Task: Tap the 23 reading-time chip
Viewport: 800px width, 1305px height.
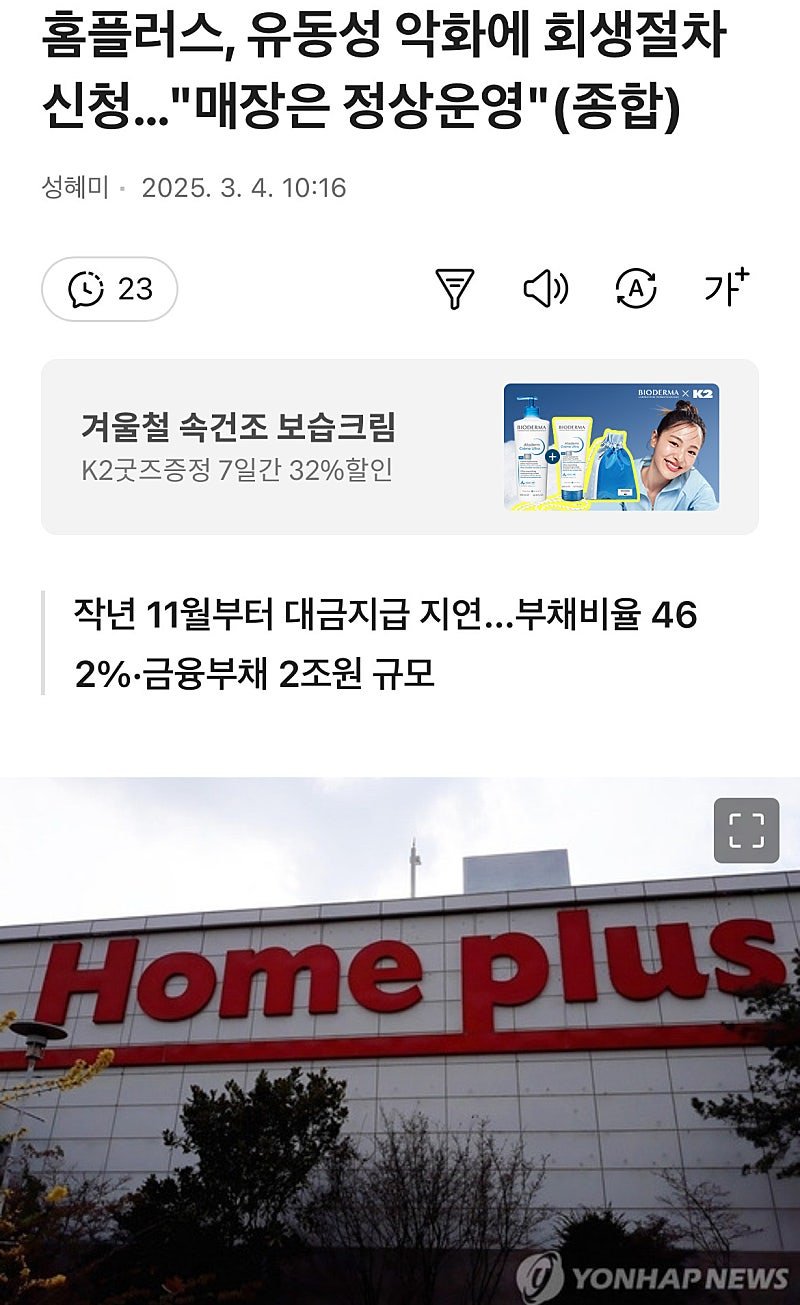Action: (110, 289)
